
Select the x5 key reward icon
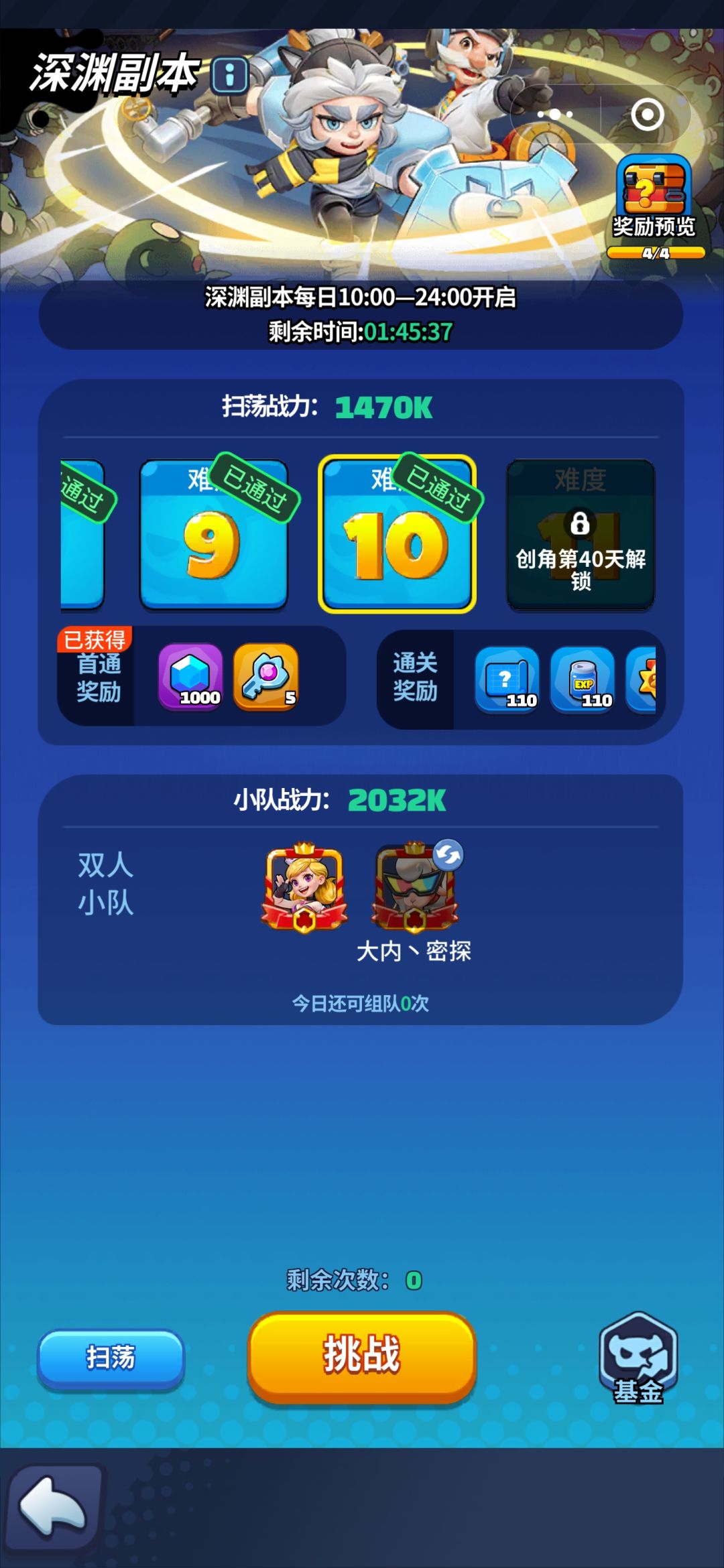[267, 677]
